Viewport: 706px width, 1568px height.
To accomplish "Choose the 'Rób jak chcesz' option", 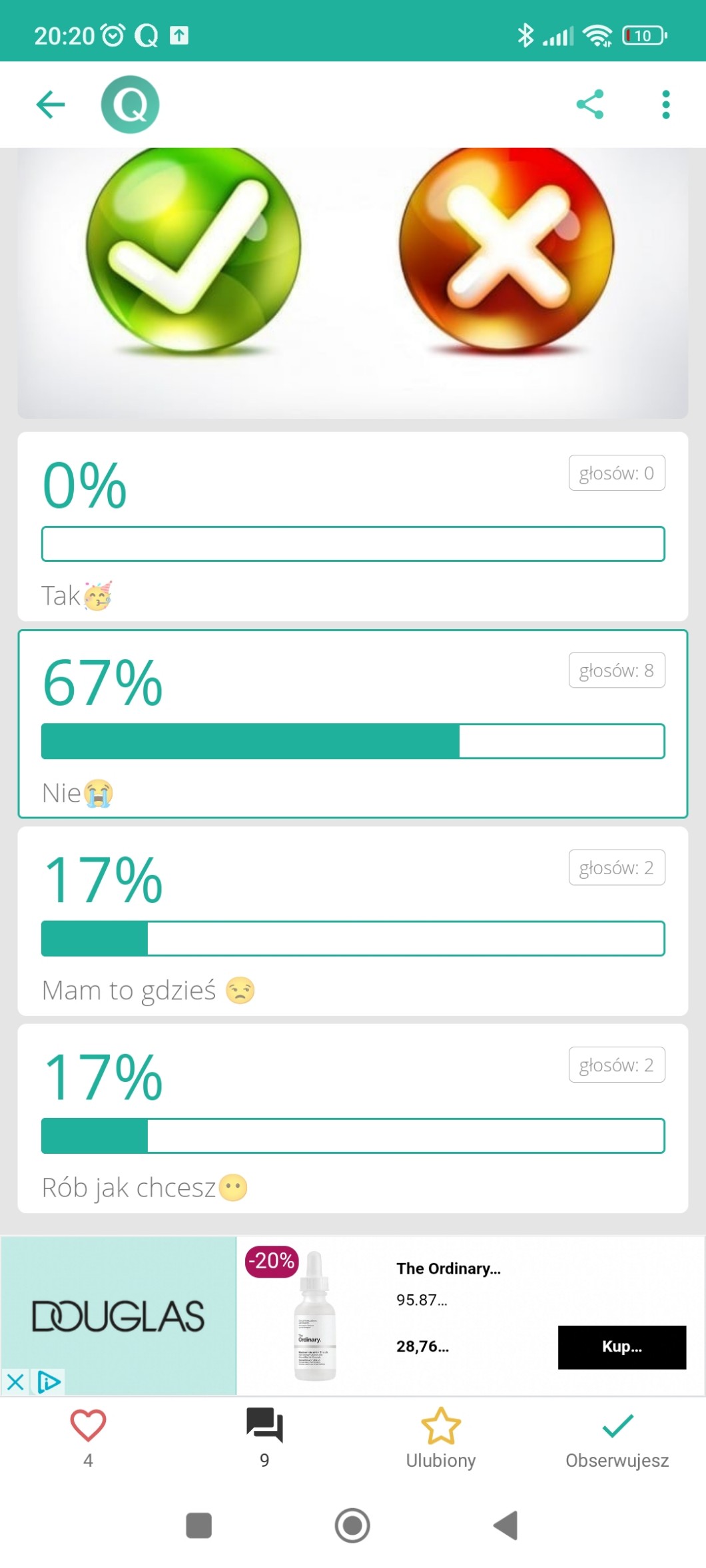I will pyautogui.click(x=352, y=1118).
